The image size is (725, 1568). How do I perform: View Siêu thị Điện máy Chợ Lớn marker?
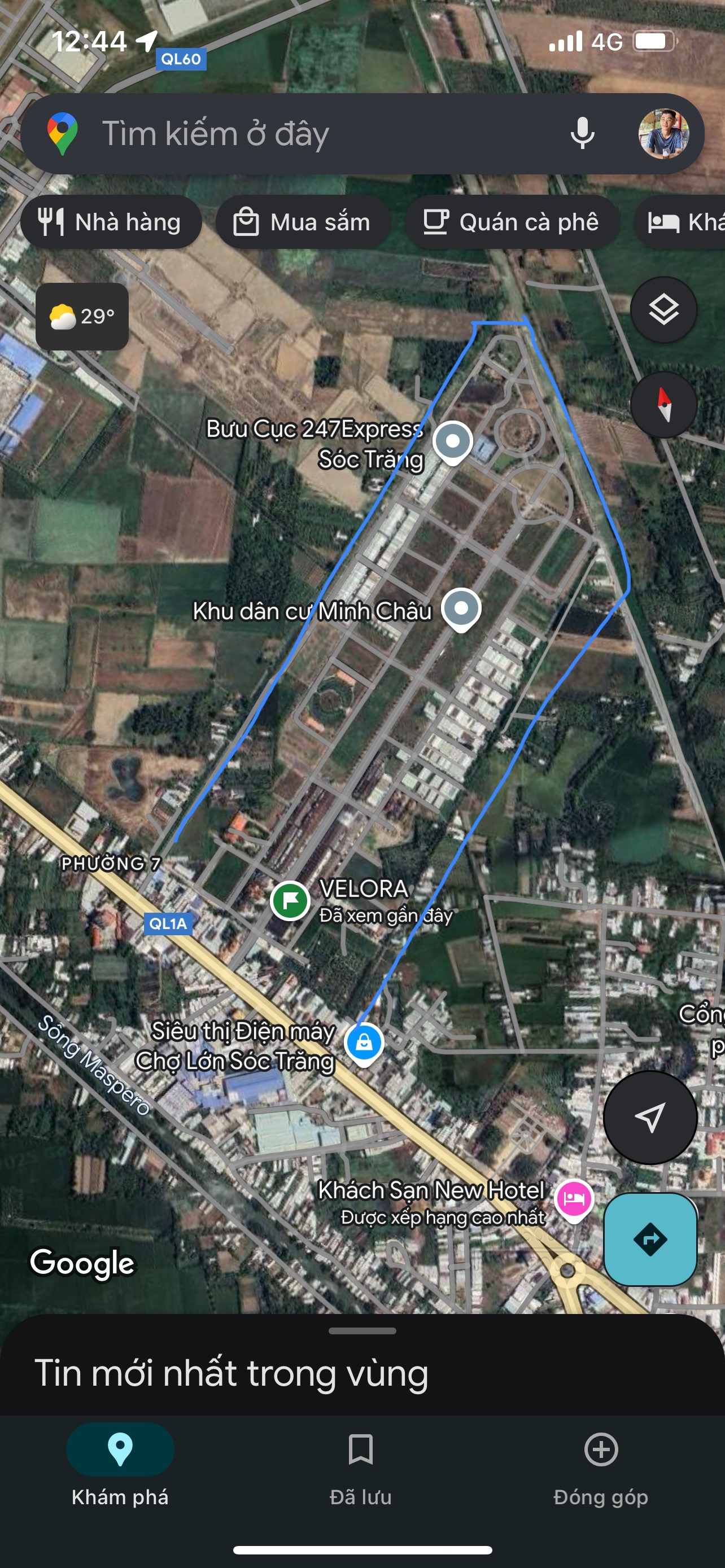[364, 1043]
